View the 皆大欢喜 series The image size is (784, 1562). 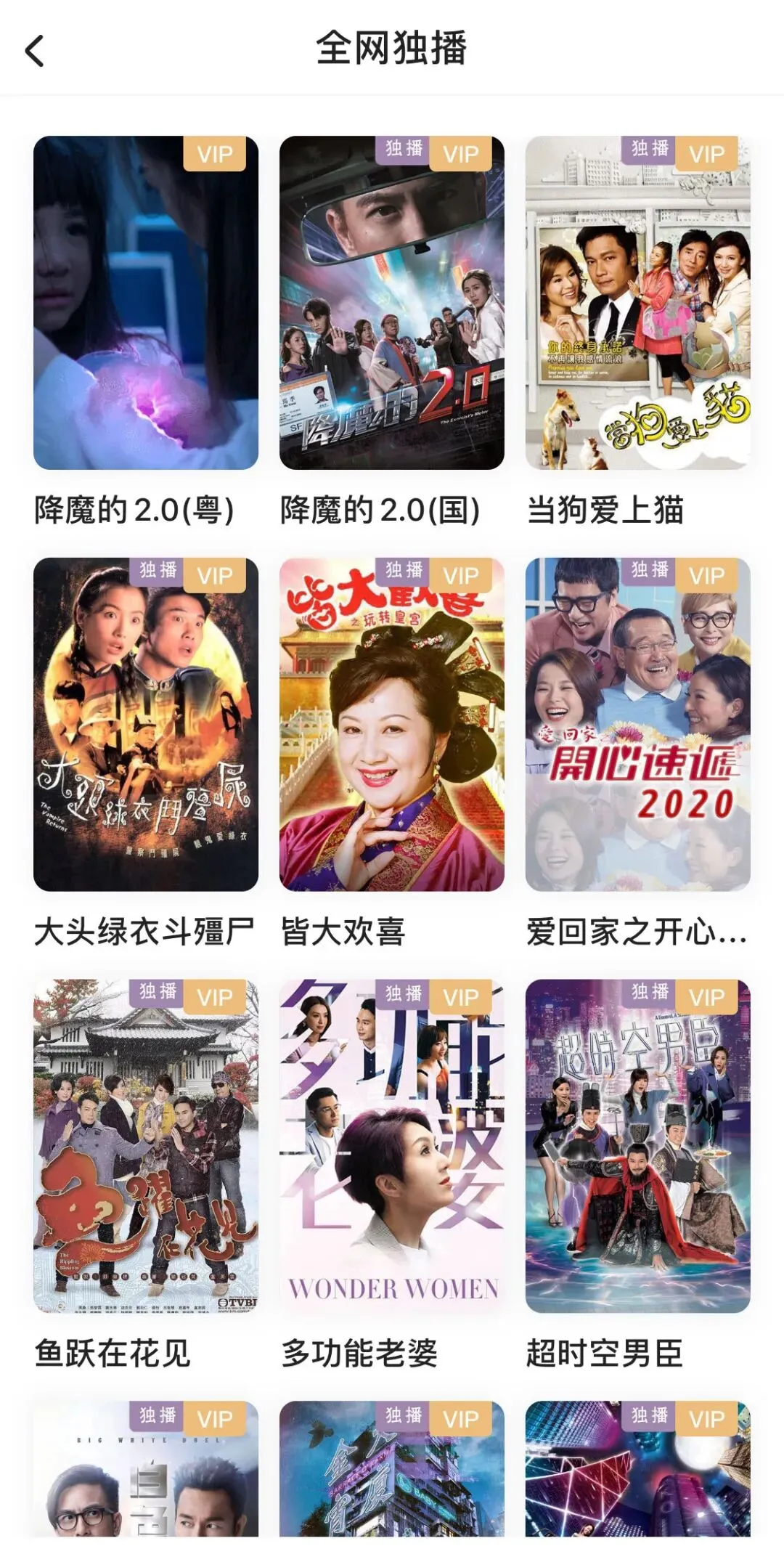pyautogui.click(x=392, y=724)
